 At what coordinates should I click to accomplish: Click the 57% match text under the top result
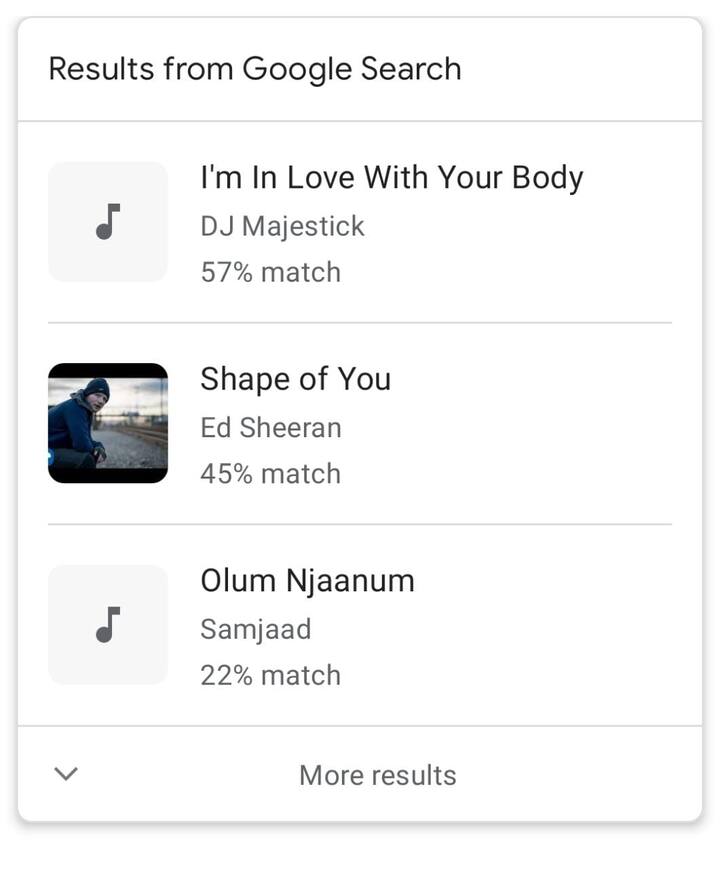click(x=270, y=271)
